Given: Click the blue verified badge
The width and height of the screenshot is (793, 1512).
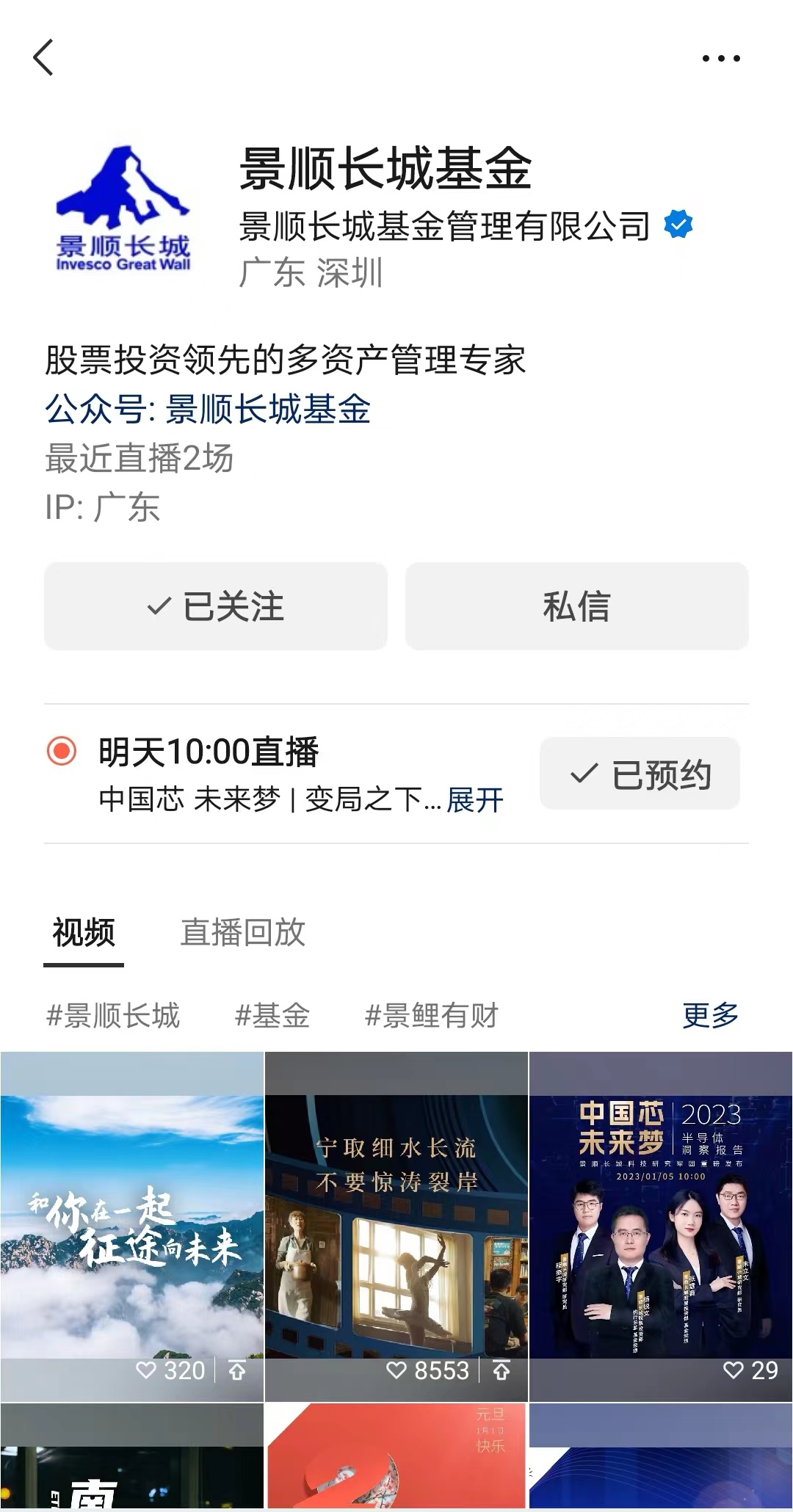Looking at the screenshot, I should click(677, 224).
